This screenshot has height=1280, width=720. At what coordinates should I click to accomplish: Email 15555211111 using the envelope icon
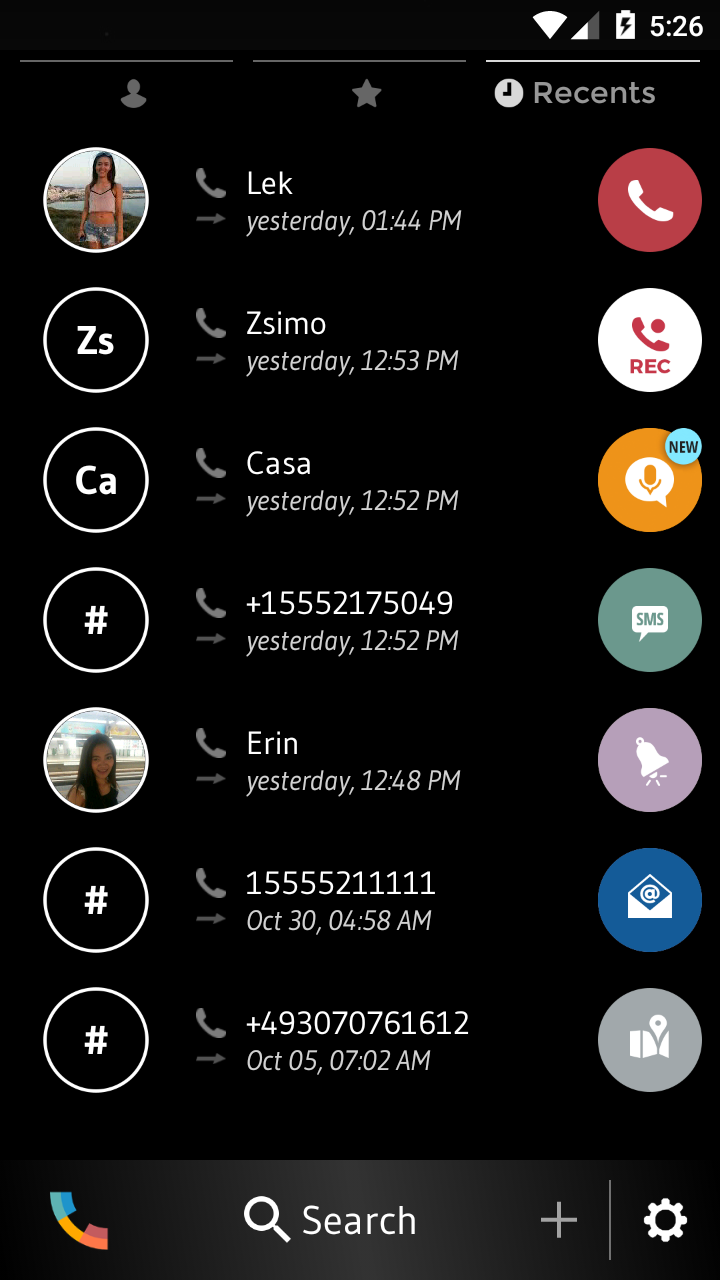coord(649,899)
